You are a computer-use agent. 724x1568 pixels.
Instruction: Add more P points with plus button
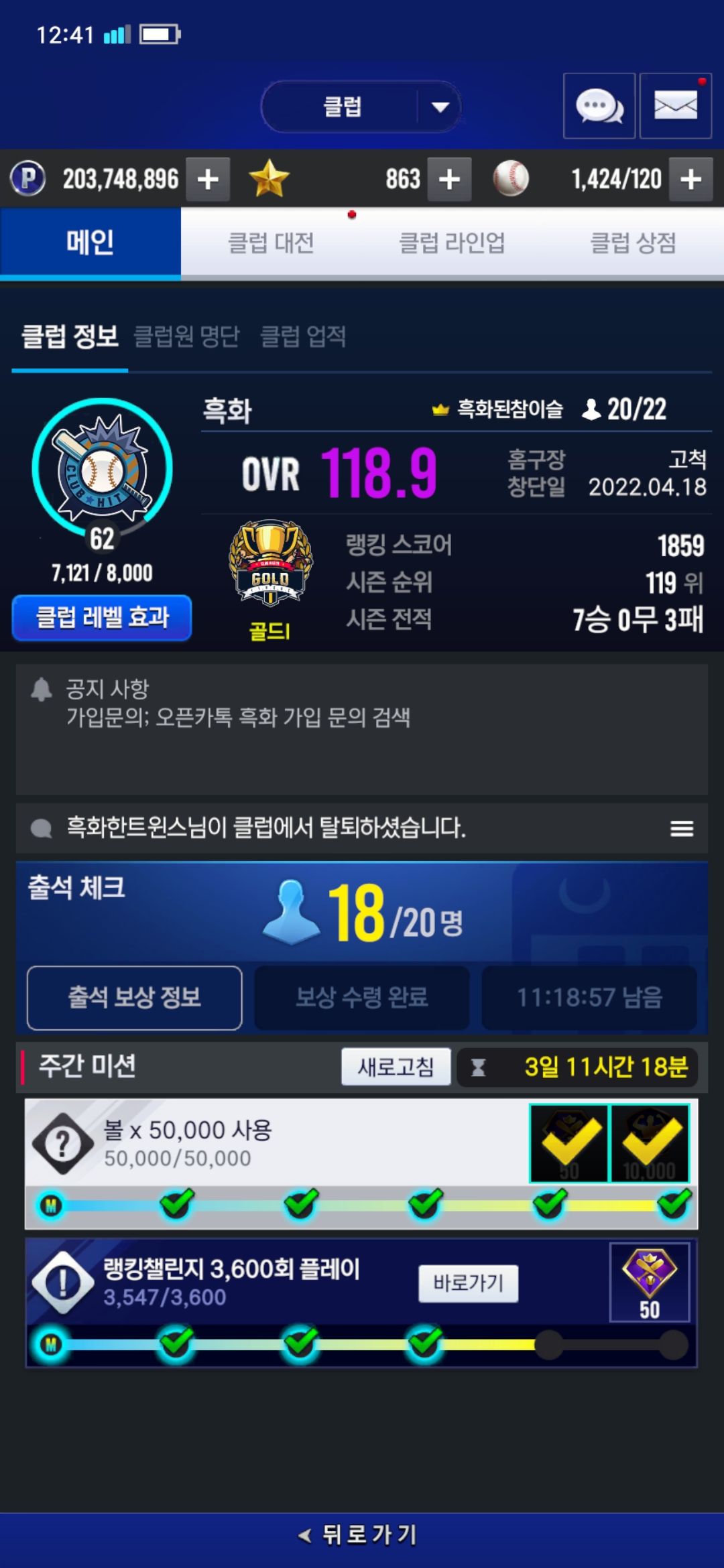[x=208, y=179]
